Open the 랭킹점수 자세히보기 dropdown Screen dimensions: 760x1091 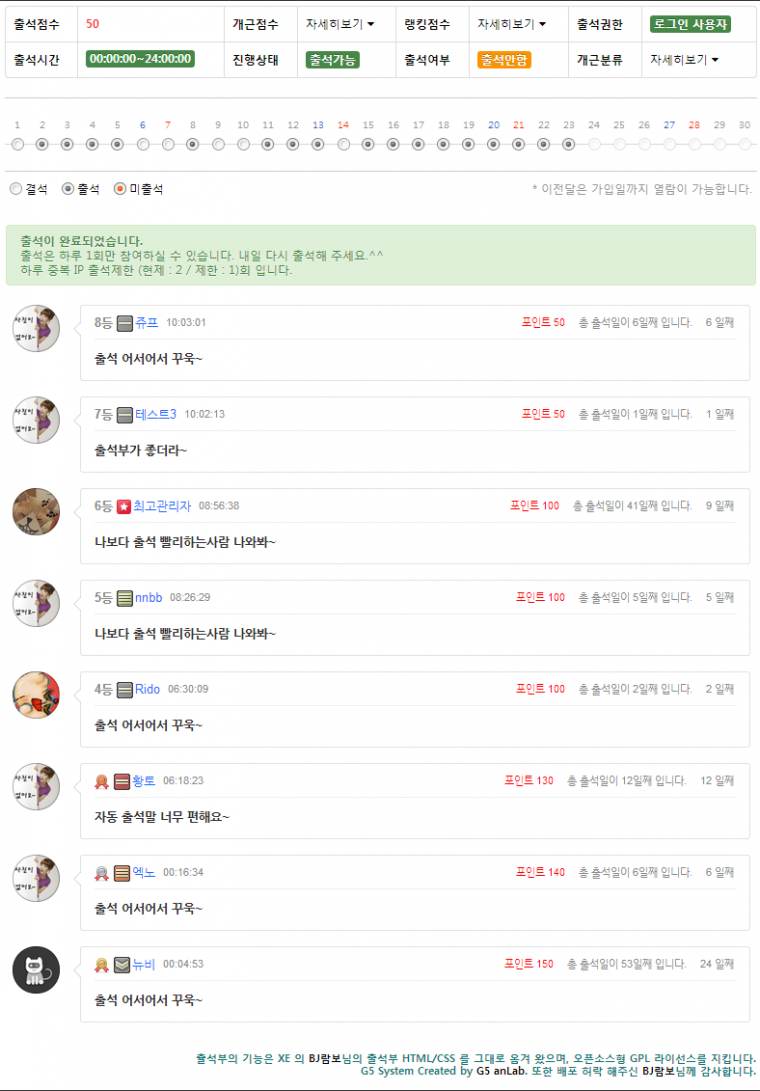click(511, 24)
